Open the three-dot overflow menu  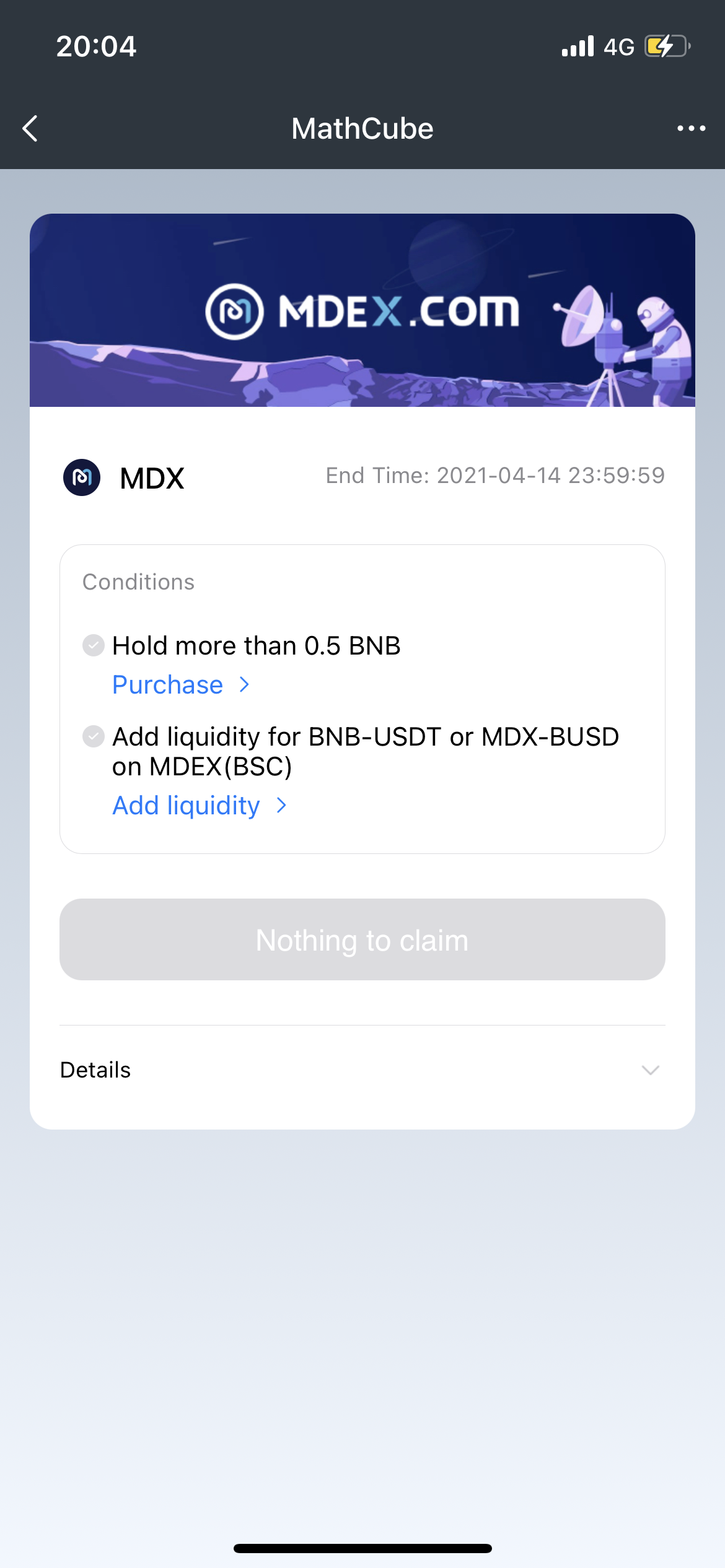pos(691,129)
